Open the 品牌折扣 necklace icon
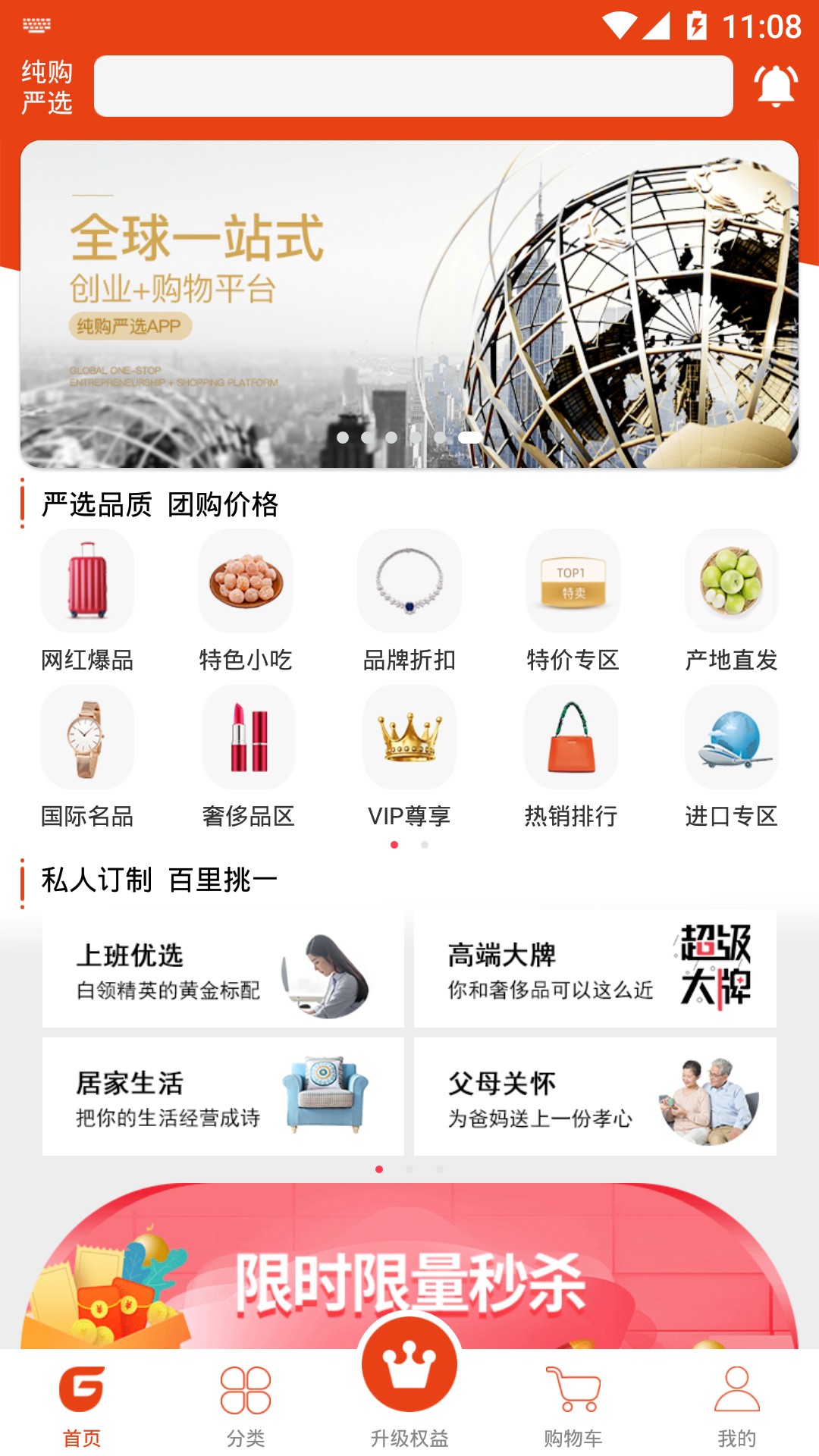The height and width of the screenshot is (1456, 819). pos(409,581)
